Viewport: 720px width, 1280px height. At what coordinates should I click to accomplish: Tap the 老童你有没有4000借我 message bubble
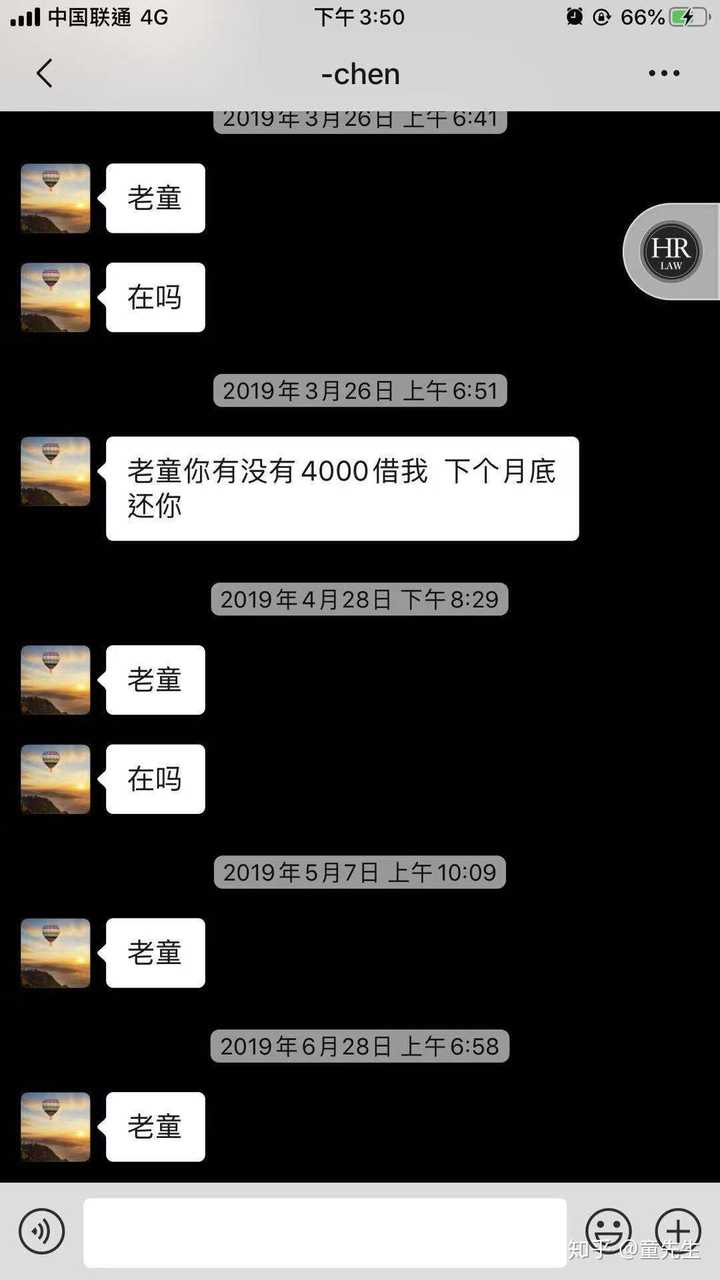[x=341, y=487]
